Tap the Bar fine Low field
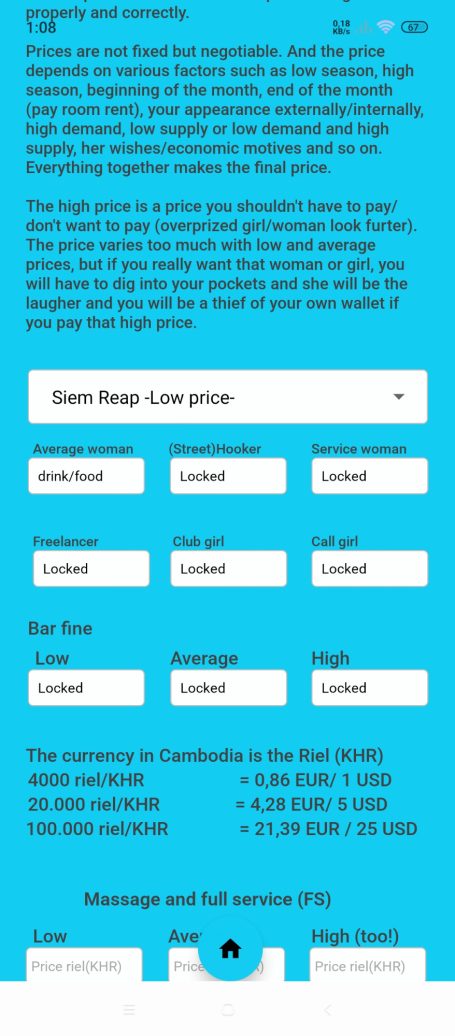Screen dimensions: 455x1036 click(x=86, y=688)
